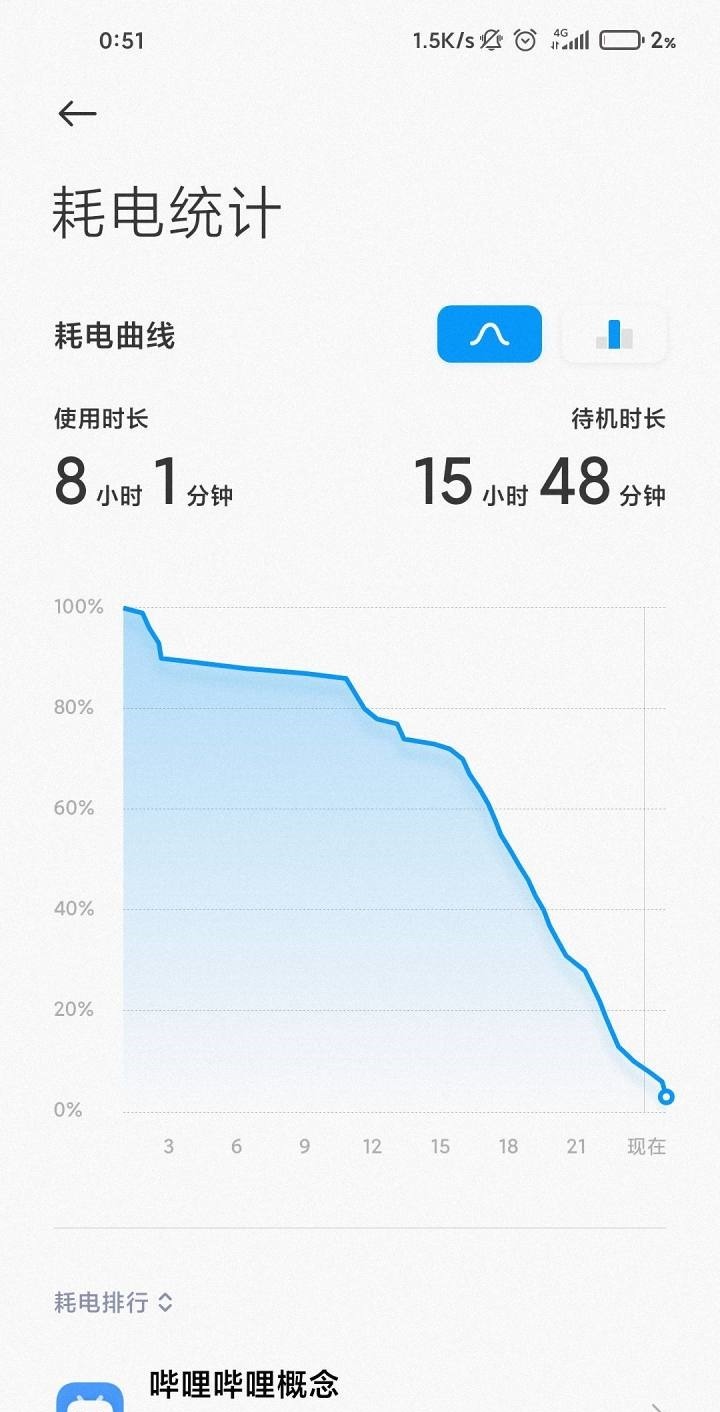
Task: Tap the 耗电排行 heading
Action: point(100,1303)
